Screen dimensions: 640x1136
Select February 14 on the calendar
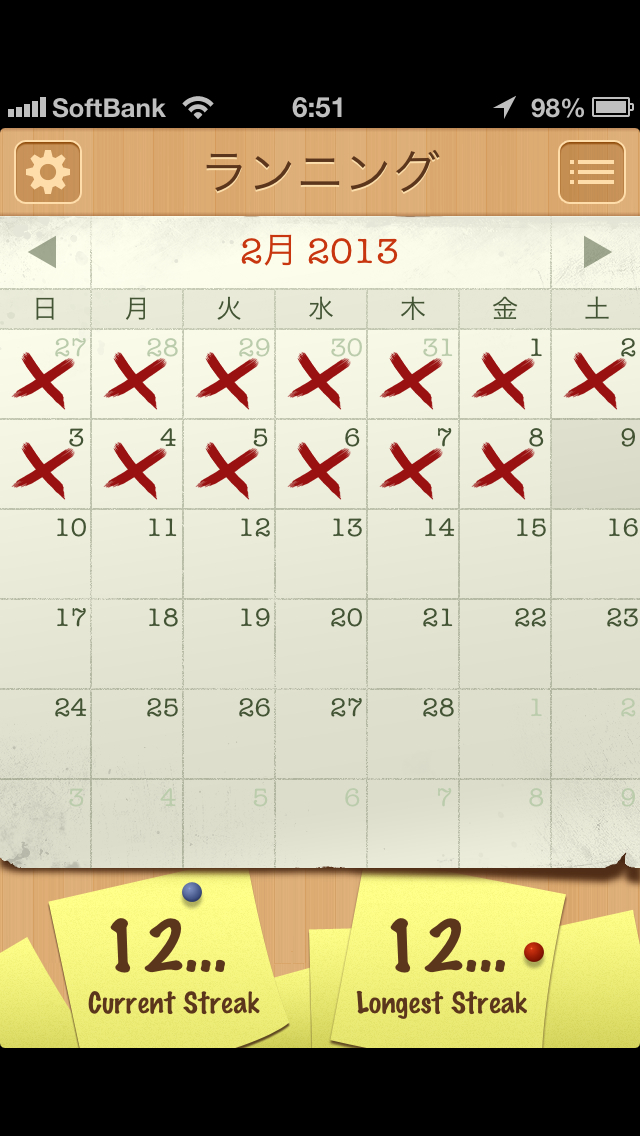coord(413,554)
